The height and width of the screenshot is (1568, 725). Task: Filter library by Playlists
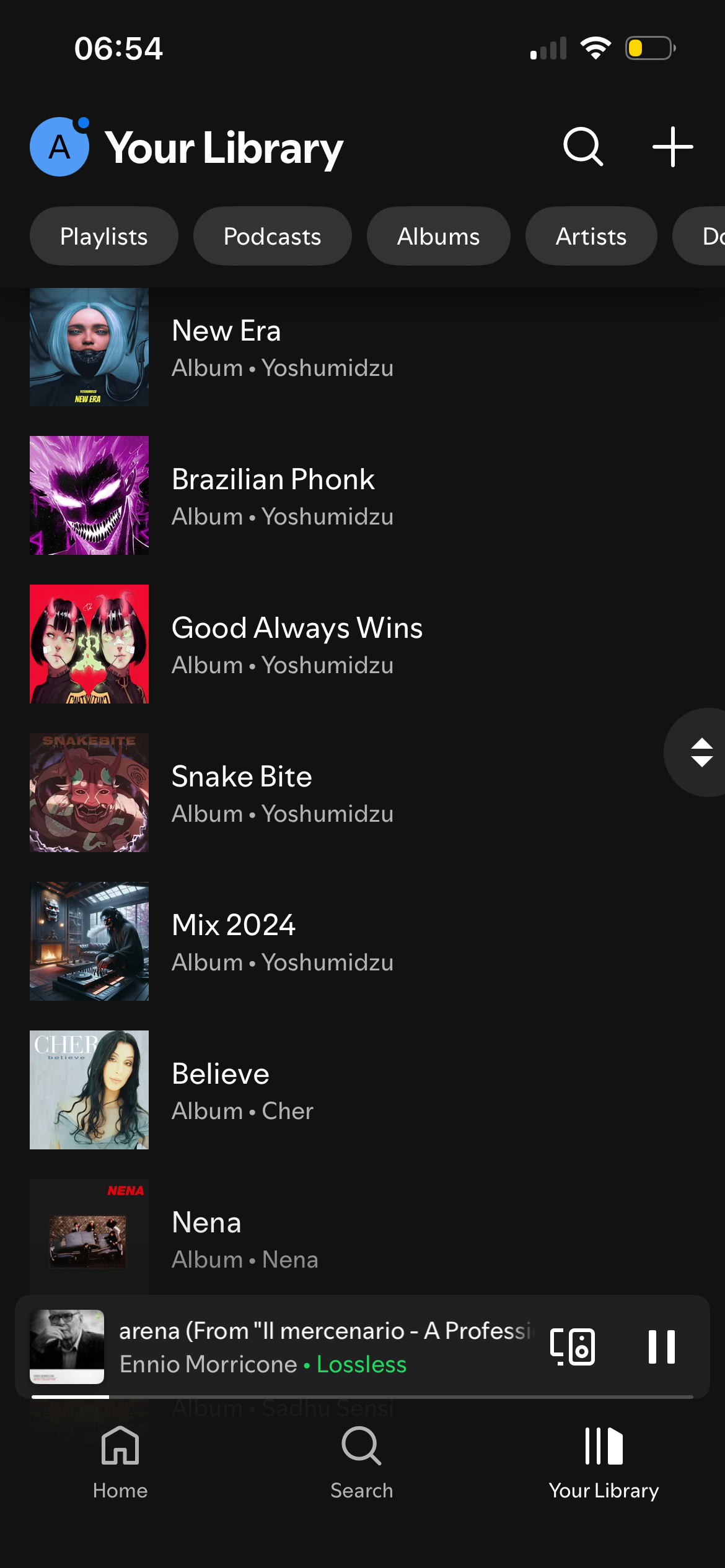104,237
